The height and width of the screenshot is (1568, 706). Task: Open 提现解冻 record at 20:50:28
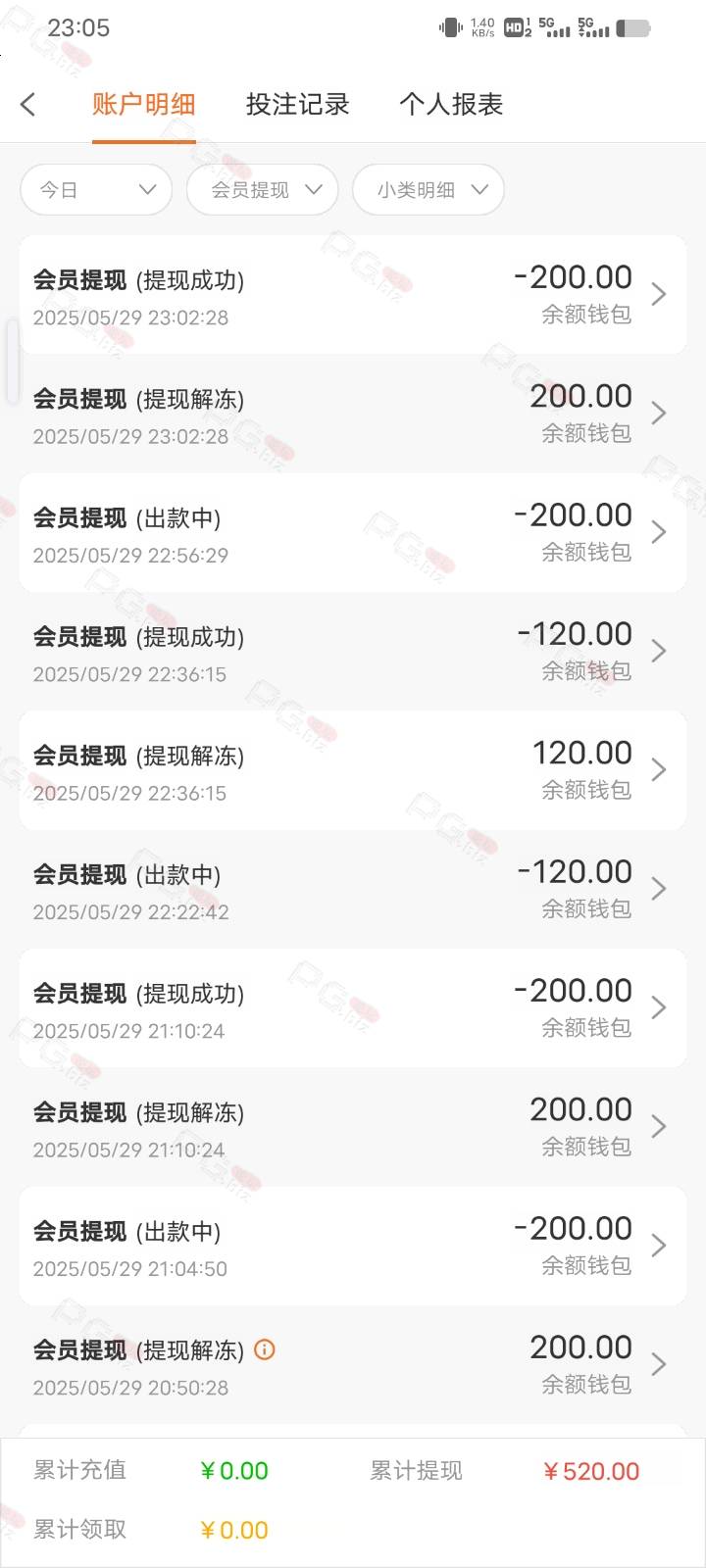point(353,1364)
